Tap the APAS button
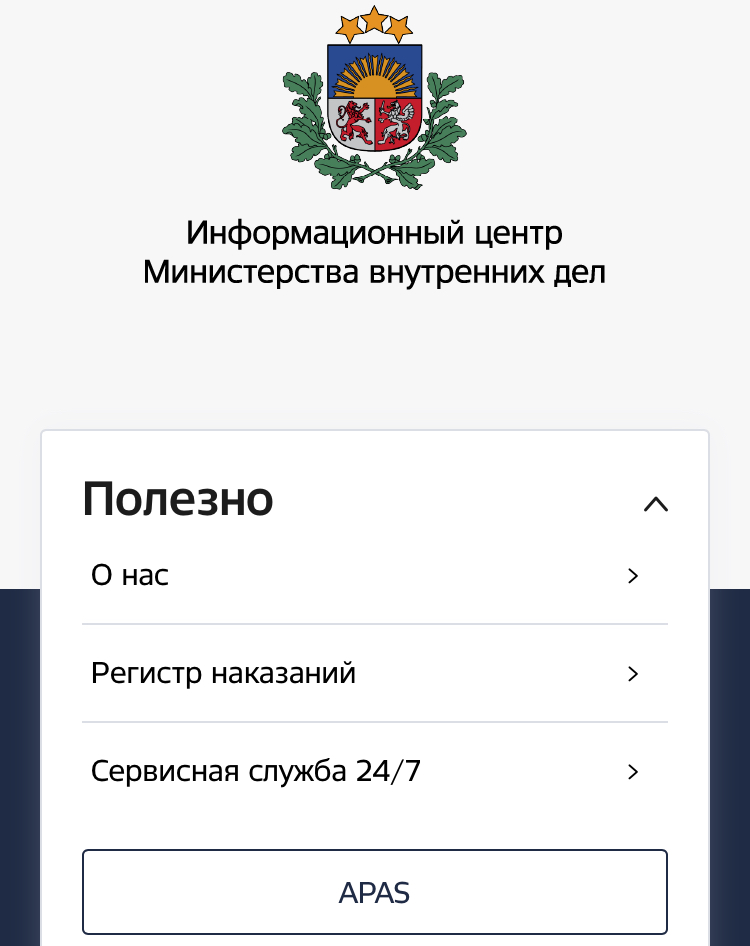 [374, 892]
